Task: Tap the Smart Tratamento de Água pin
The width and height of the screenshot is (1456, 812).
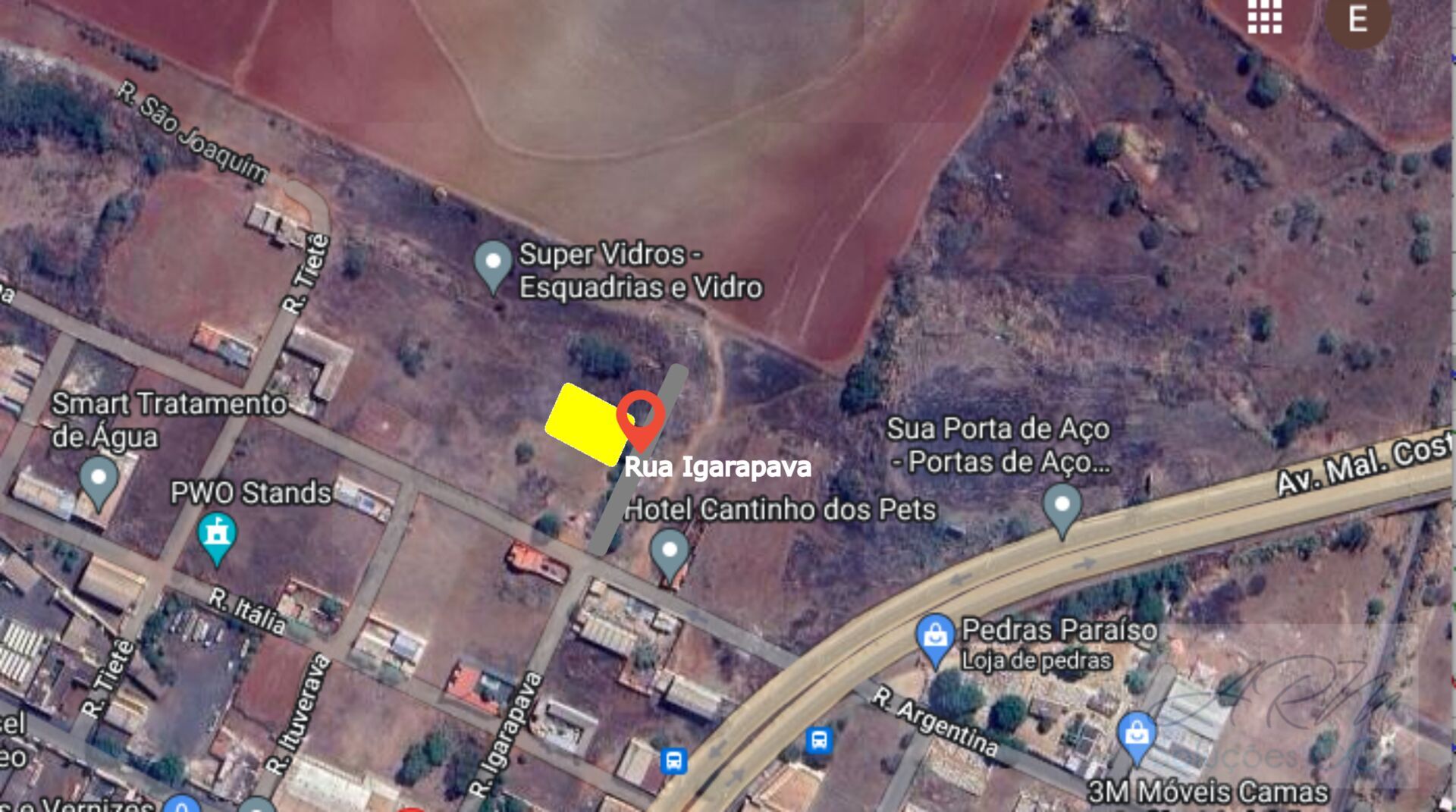Action: click(x=99, y=479)
